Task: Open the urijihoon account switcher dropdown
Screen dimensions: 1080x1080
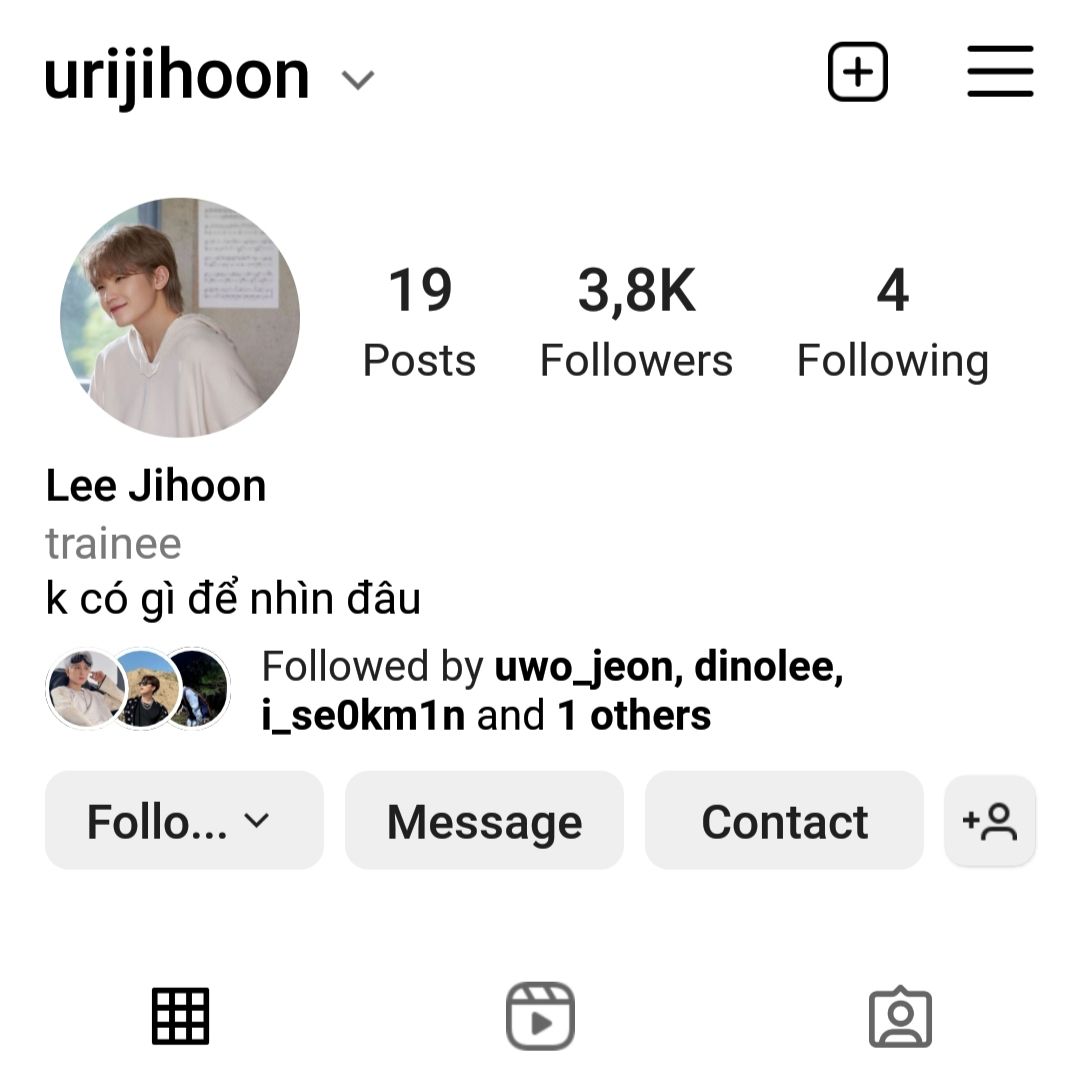Action: tap(357, 79)
